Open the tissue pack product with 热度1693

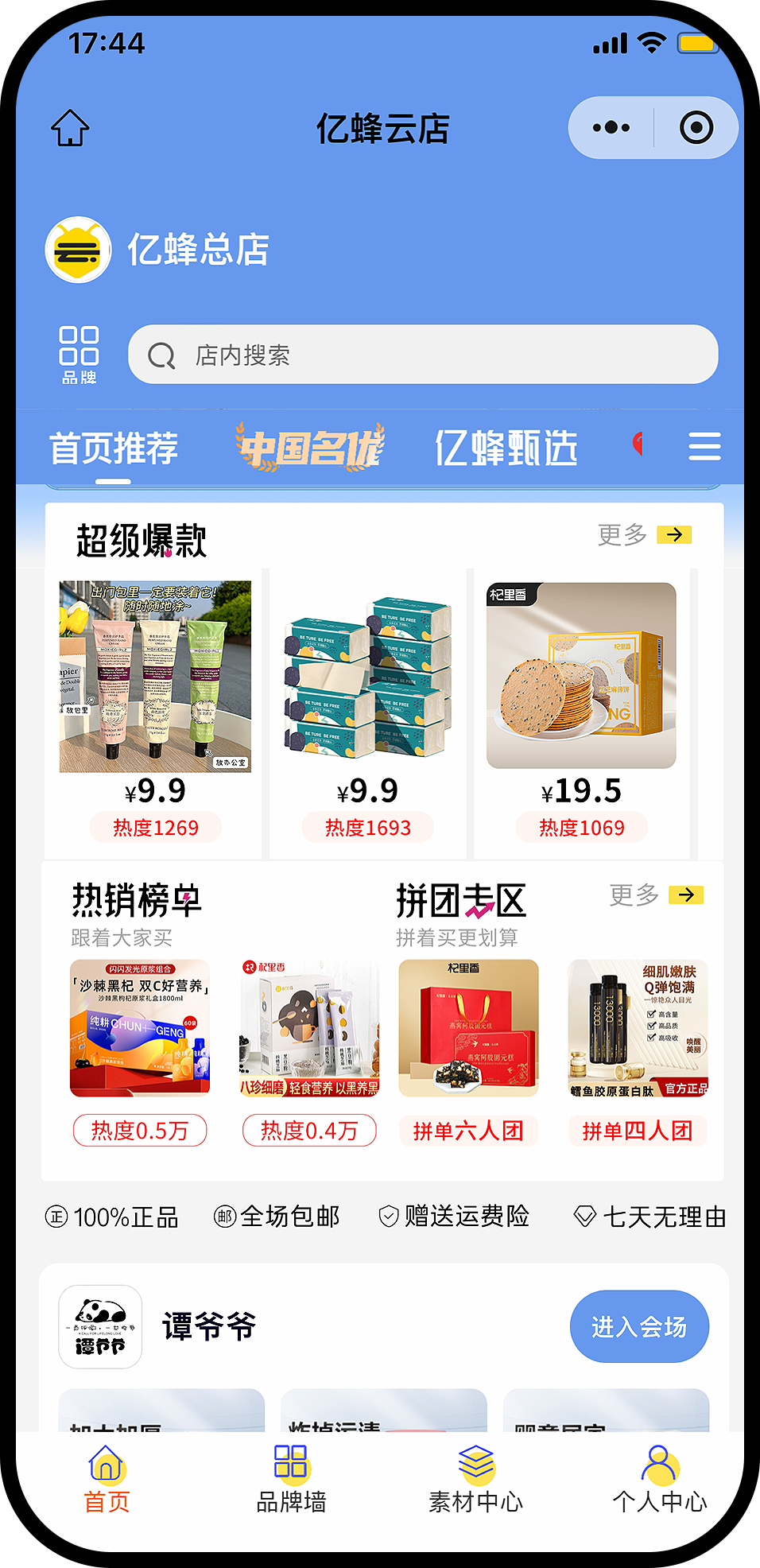(x=368, y=677)
